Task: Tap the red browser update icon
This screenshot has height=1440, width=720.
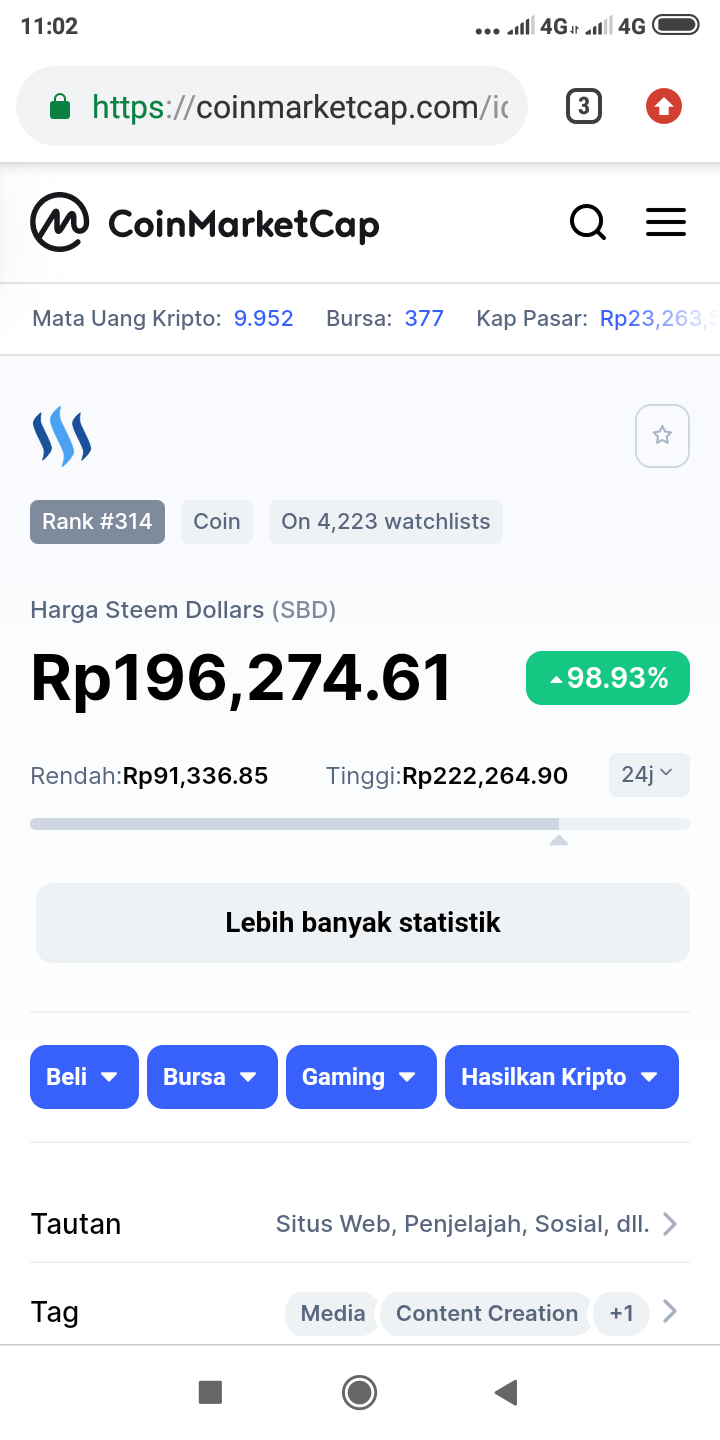Action: click(x=664, y=106)
